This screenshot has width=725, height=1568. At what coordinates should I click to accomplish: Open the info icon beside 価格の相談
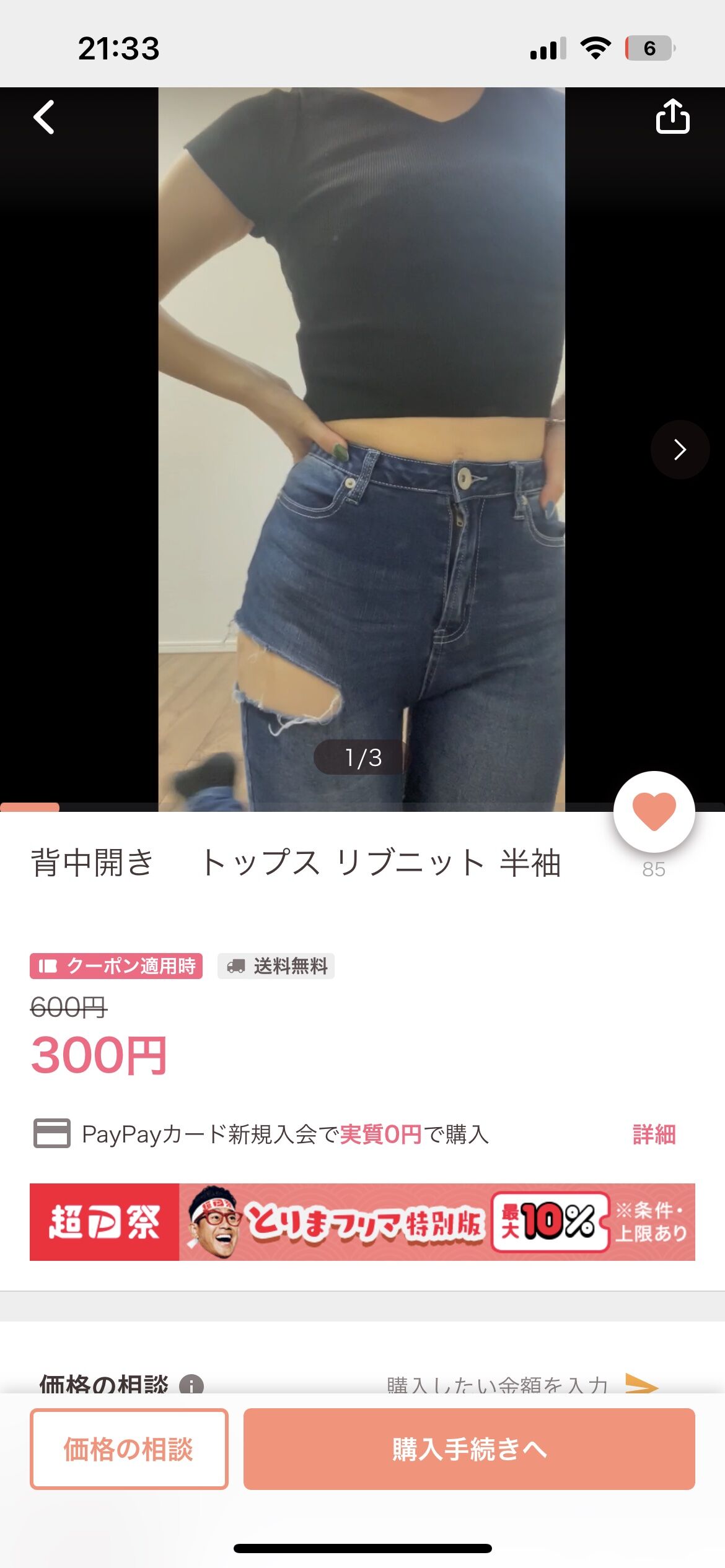[x=191, y=1385]
